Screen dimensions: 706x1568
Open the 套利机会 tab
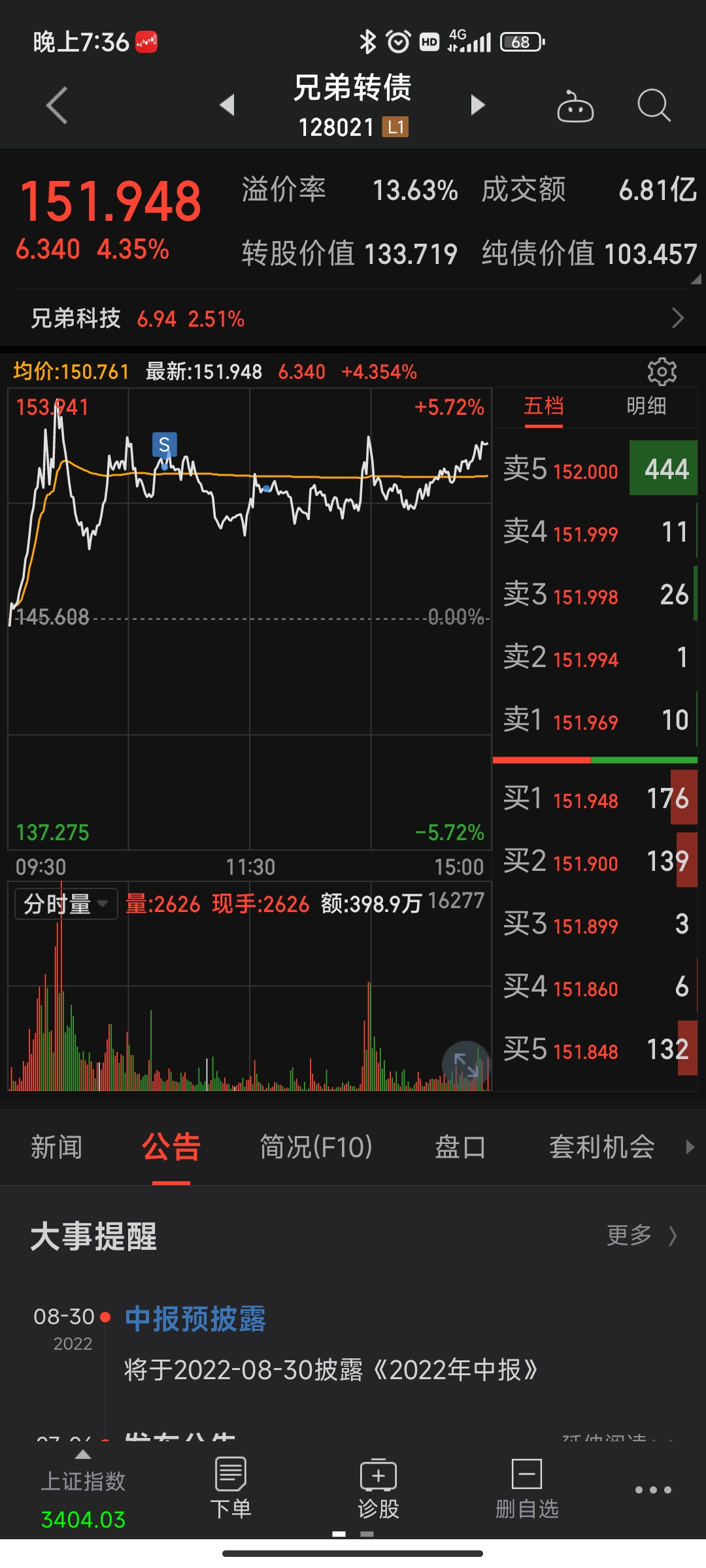[602, 1147]
